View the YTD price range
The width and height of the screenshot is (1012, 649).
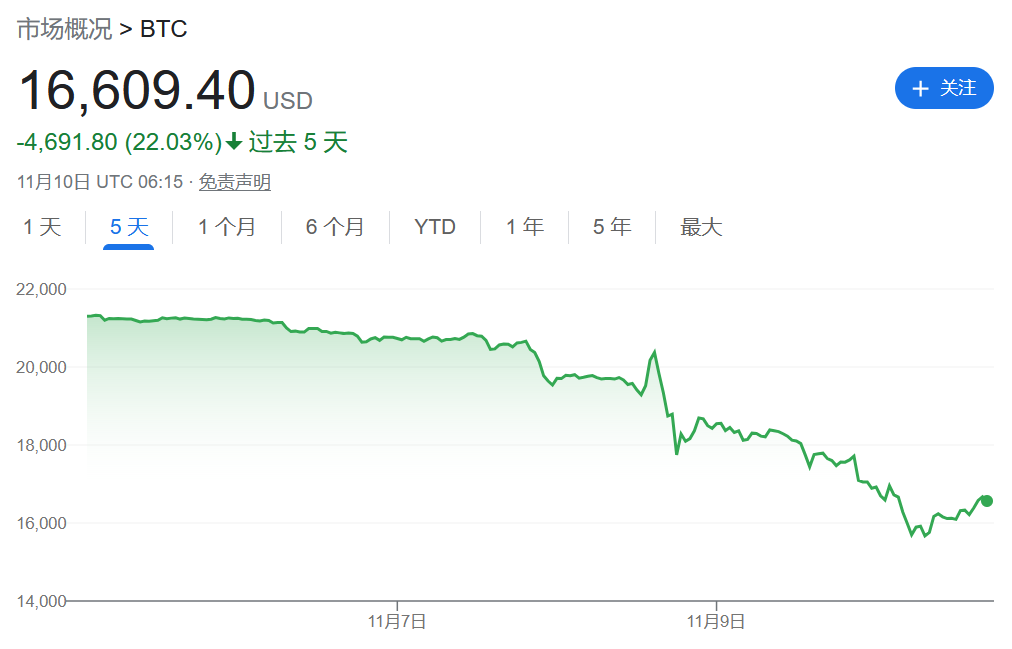(435, 227)
